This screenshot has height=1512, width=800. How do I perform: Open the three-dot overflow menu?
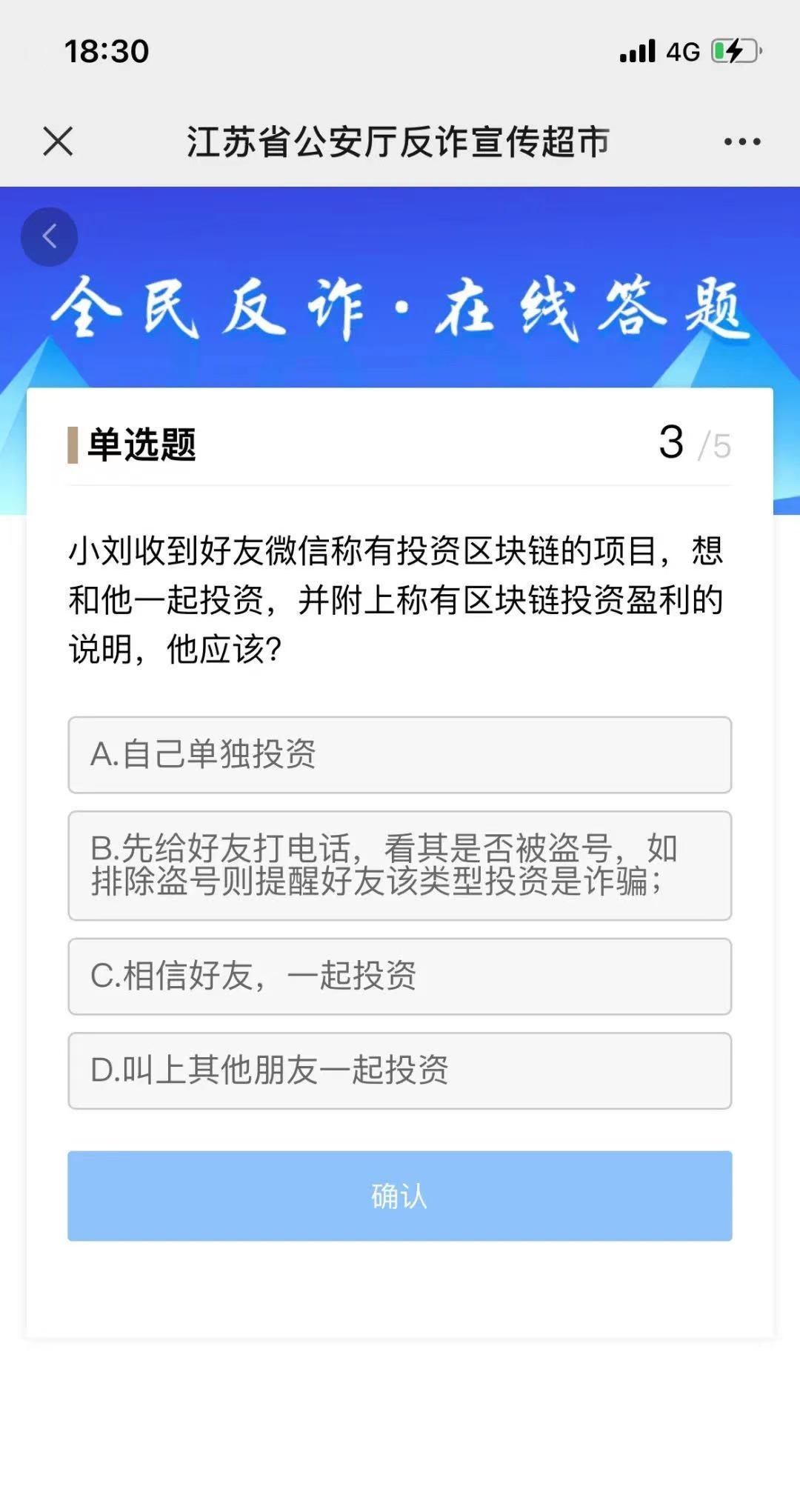(742, 141)
